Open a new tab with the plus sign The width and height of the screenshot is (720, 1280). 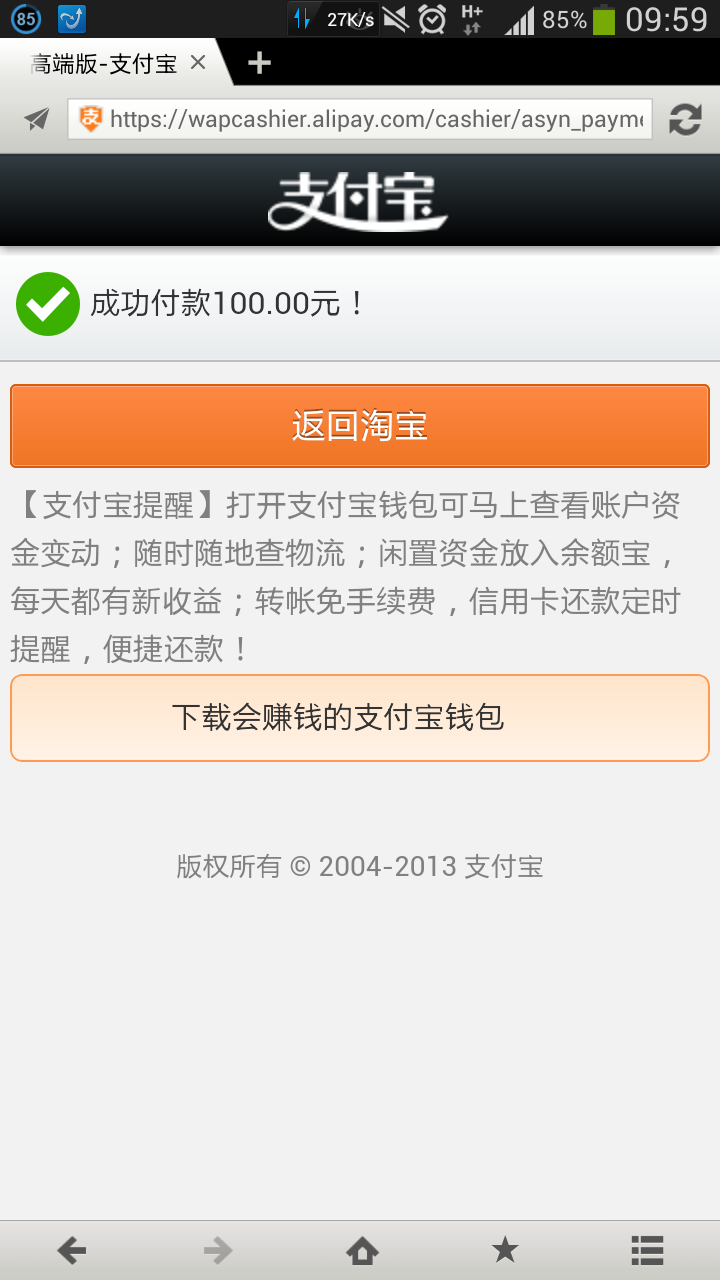click(x=258, y=62)
